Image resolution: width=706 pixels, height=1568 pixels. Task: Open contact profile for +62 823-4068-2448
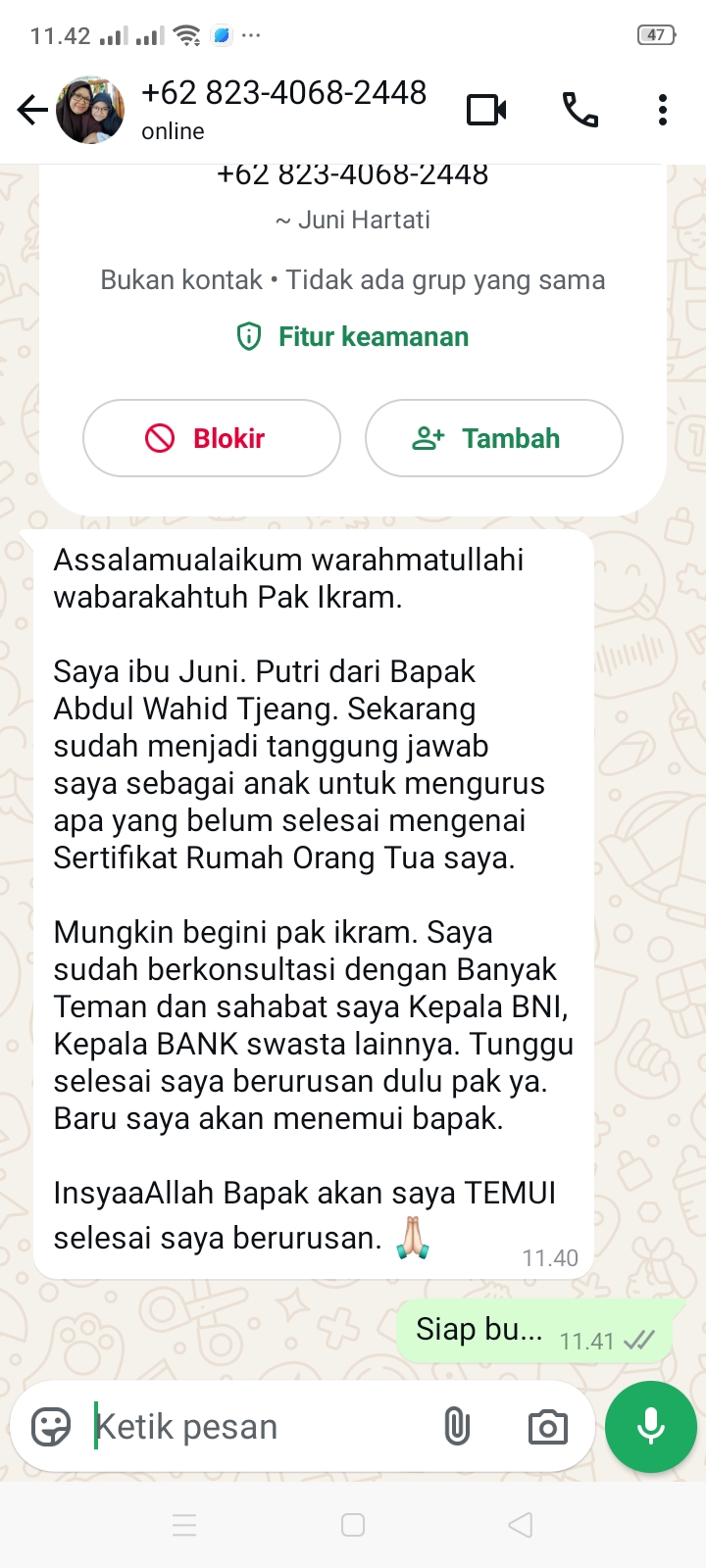[283, 108]
